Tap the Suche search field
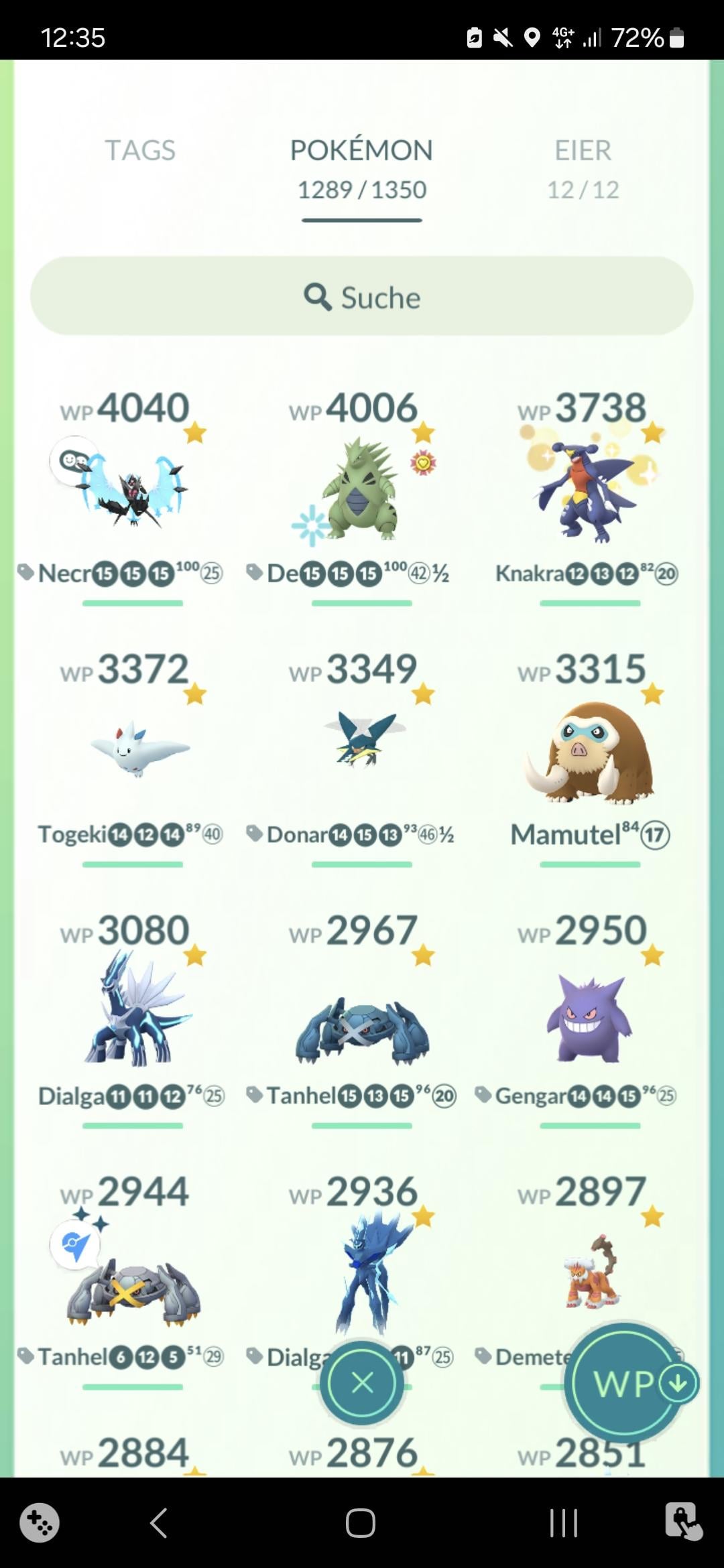This screenshot has height=1568, width=724. click(362, 296)
